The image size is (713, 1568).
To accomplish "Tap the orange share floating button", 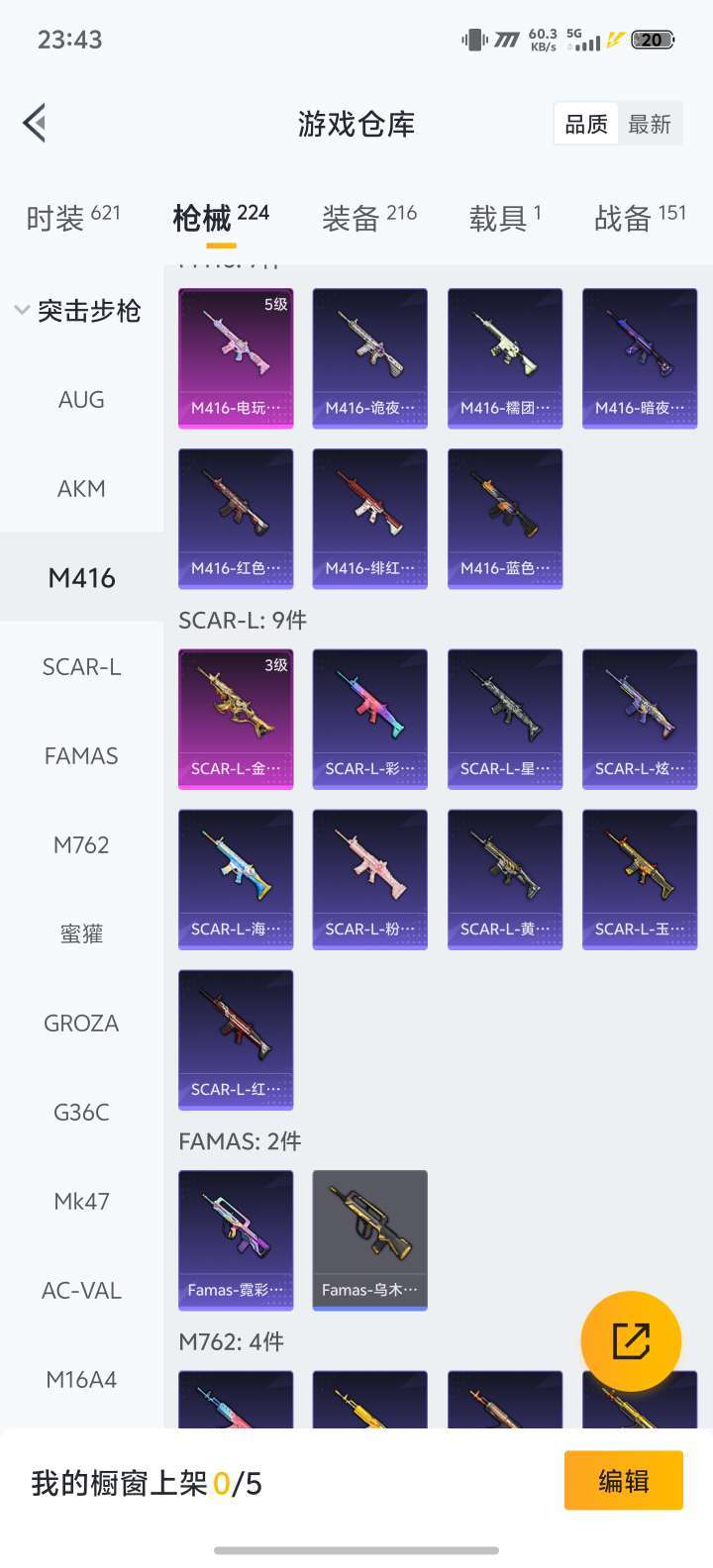I will (x=631, y=1341).
